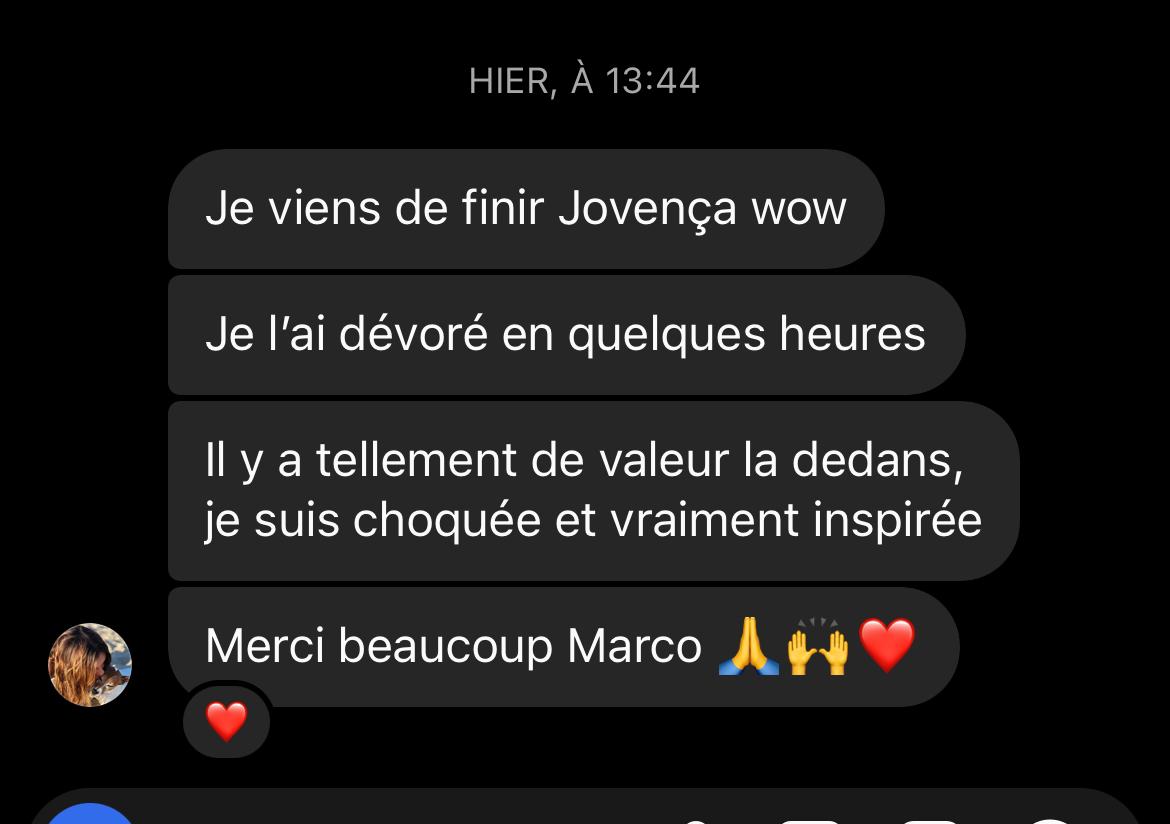Open the blue camera button
1170x824 pixels.
tap(90, 815)
